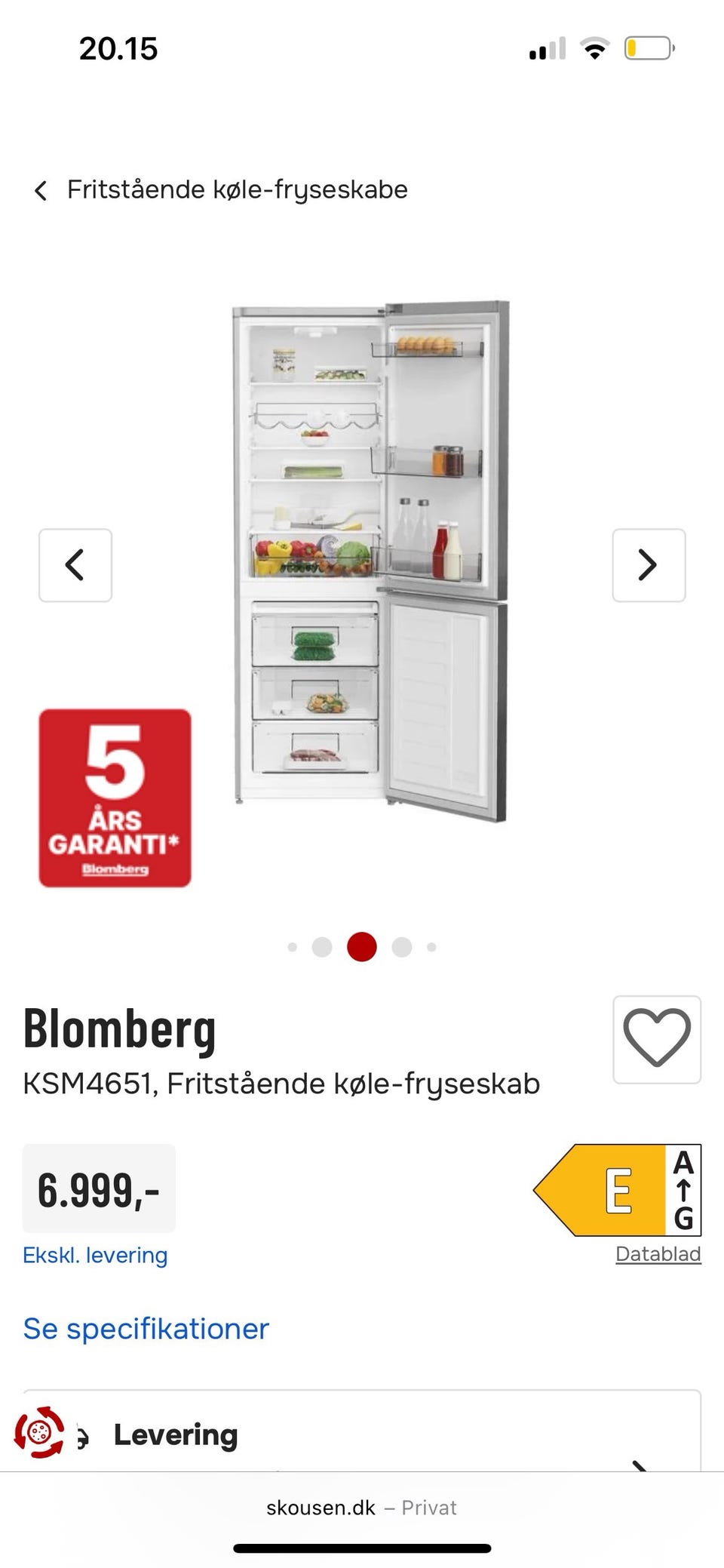The width and height of the screenshot is (724, 1568).
Task: Show the previous product image
Action: pos(75,565)
